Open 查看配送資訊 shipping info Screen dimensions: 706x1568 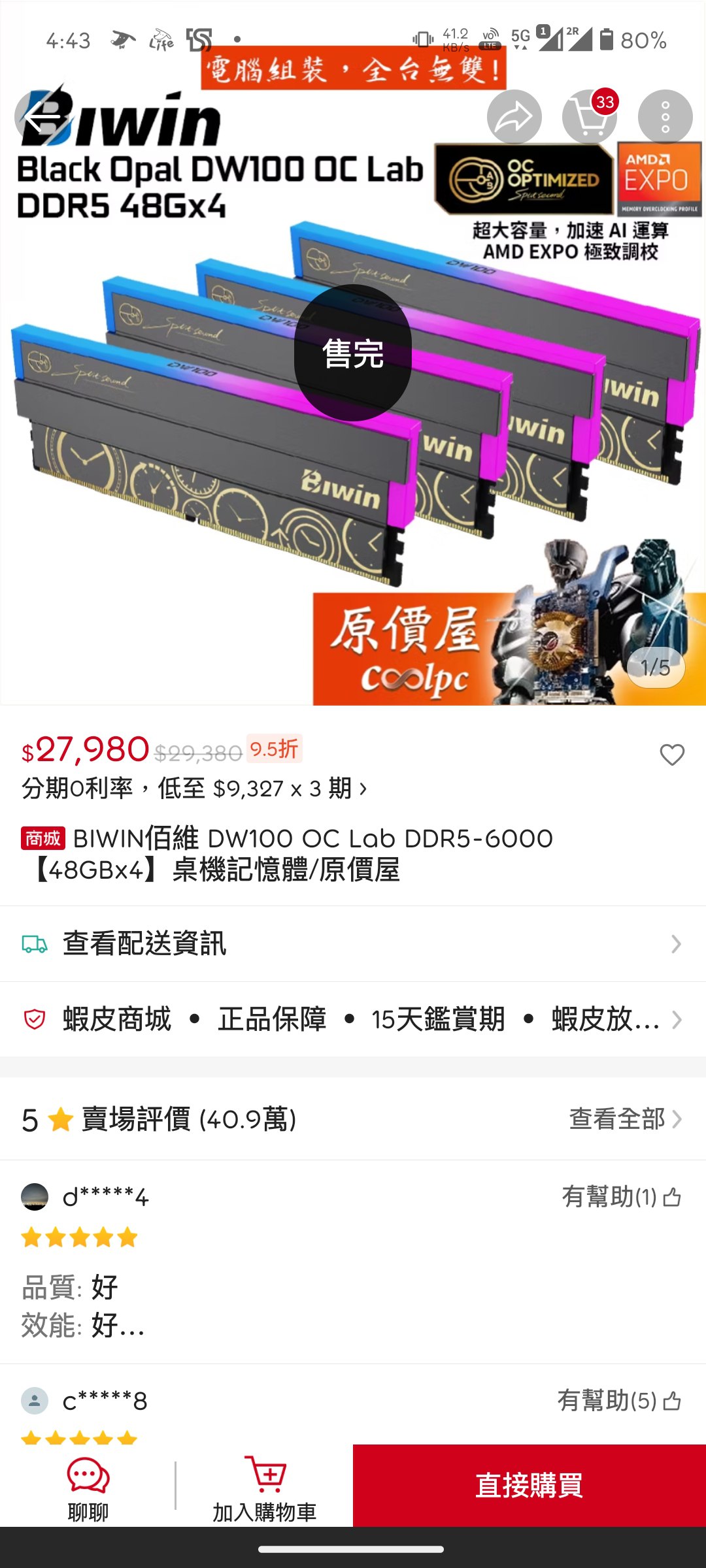coord(353,943)
